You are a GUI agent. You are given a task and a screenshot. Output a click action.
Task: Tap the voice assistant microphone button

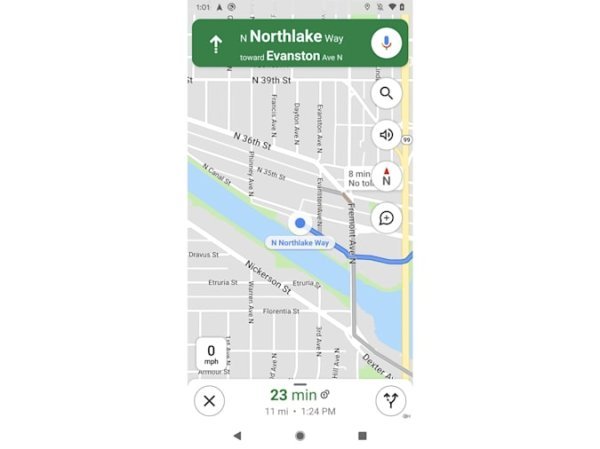[x=386, y=43]
